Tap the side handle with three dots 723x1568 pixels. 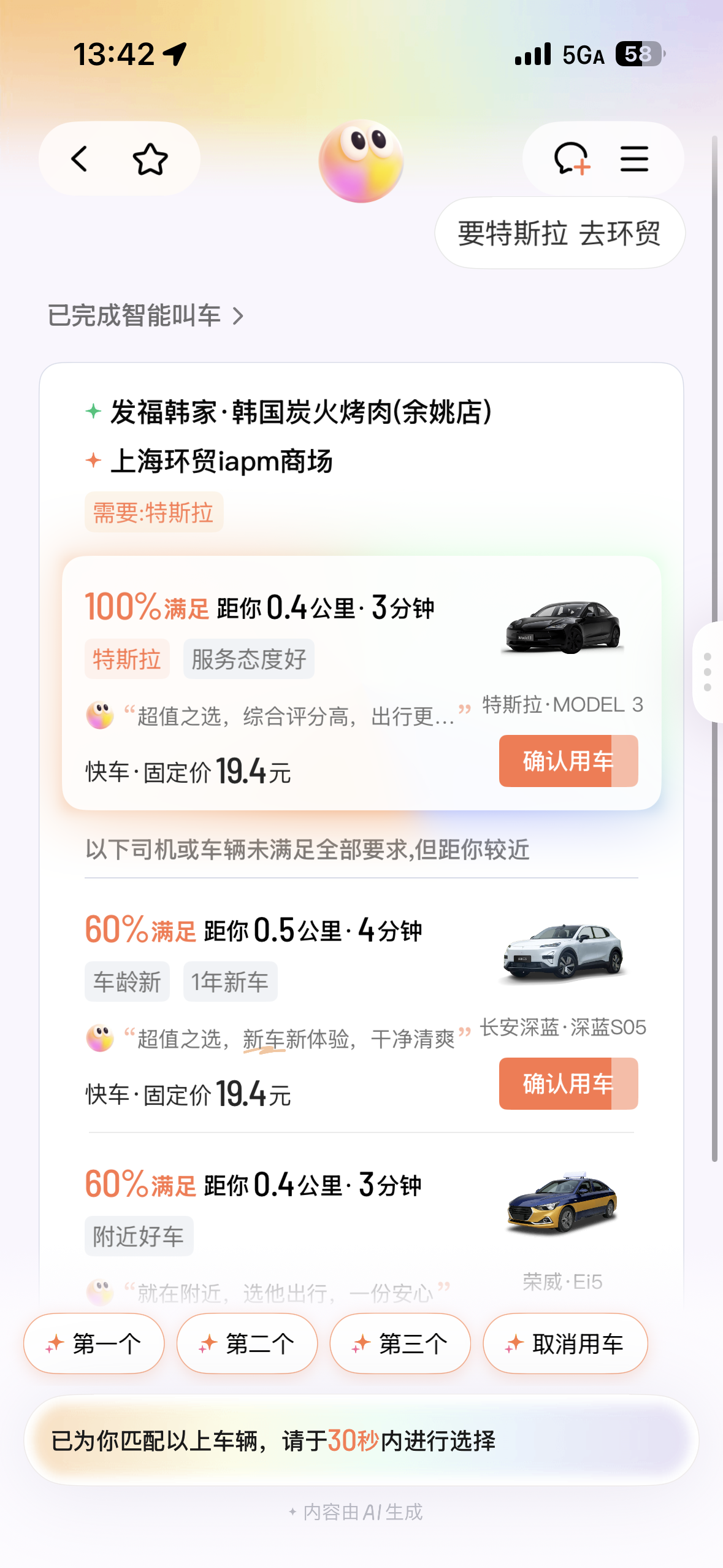pos(708,672)
